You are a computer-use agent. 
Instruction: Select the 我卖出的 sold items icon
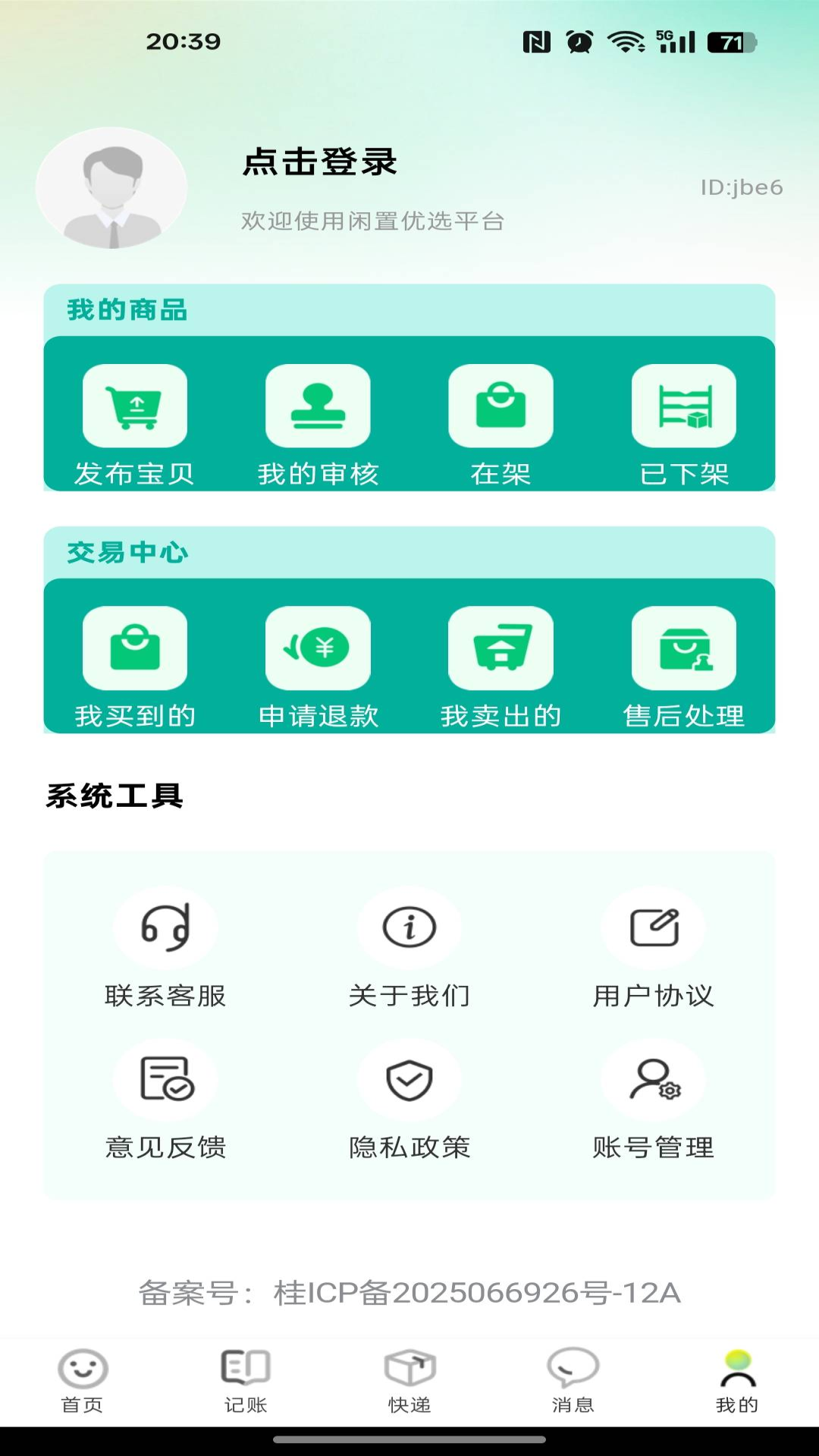pos(501,649)
